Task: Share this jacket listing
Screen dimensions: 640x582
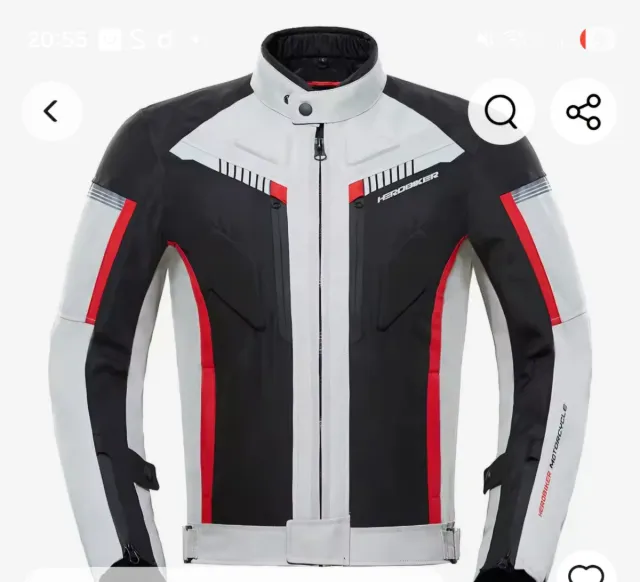Action: point(583,111)
